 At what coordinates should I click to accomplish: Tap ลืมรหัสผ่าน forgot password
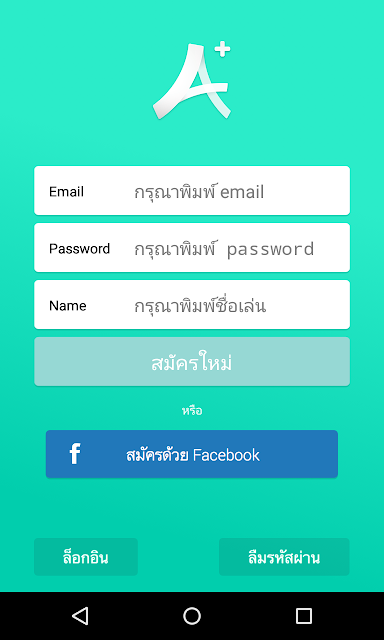(x=284, y=557)
